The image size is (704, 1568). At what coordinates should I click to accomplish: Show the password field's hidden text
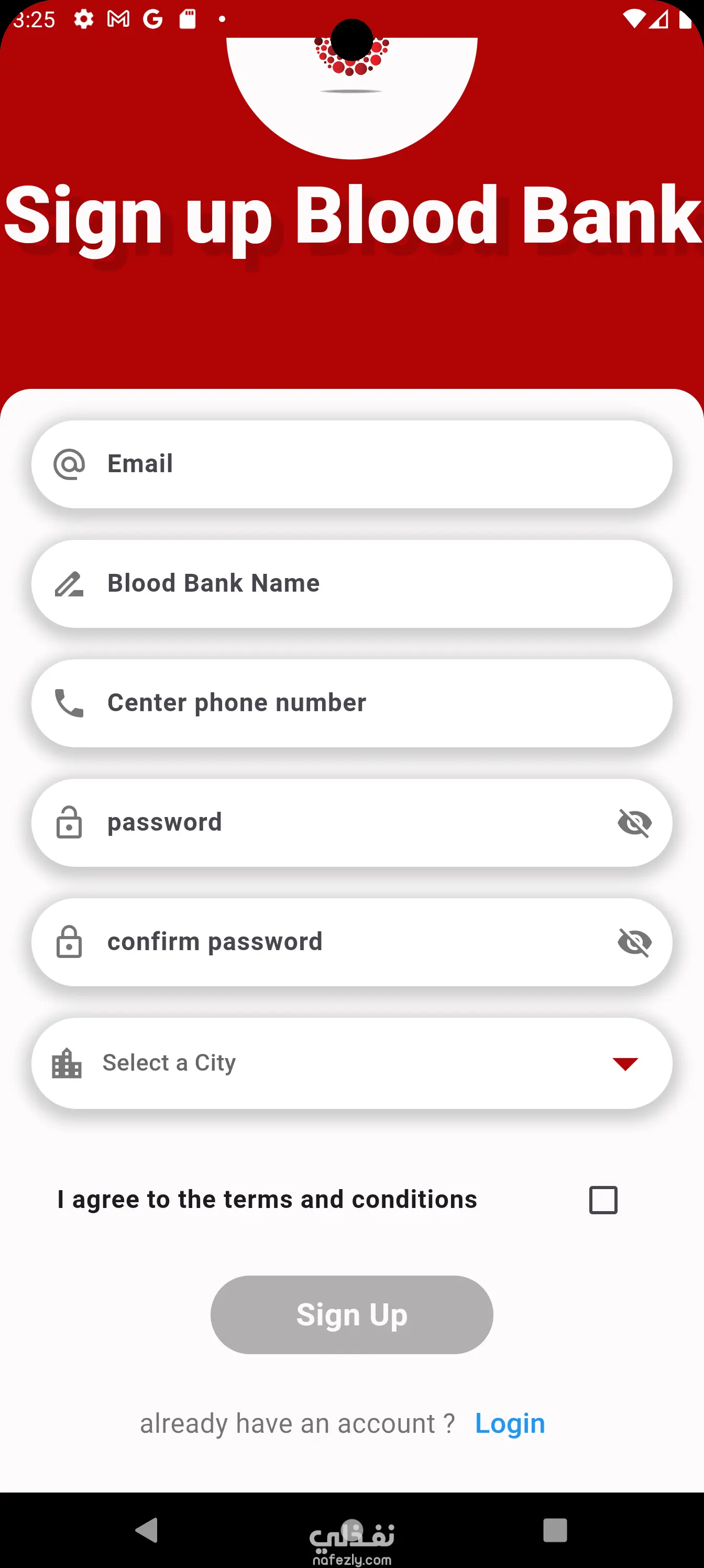(634, 822)
